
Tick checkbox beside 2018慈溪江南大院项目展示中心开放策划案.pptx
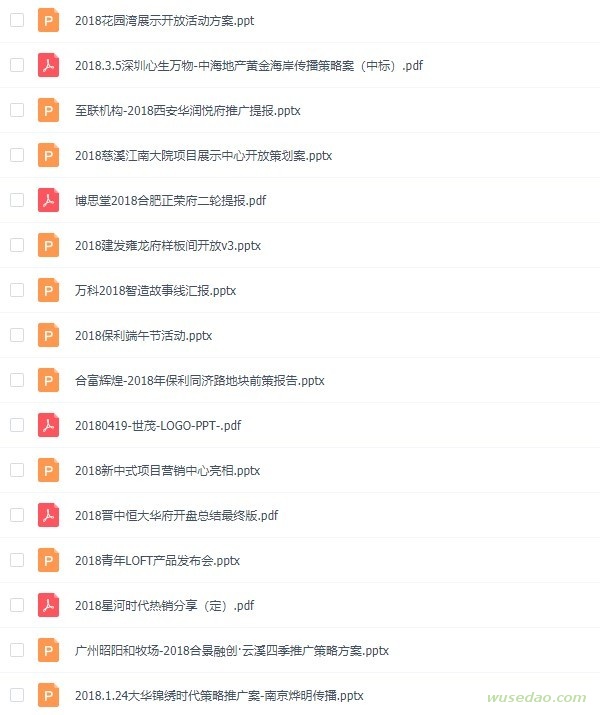[x=17, y=155]
